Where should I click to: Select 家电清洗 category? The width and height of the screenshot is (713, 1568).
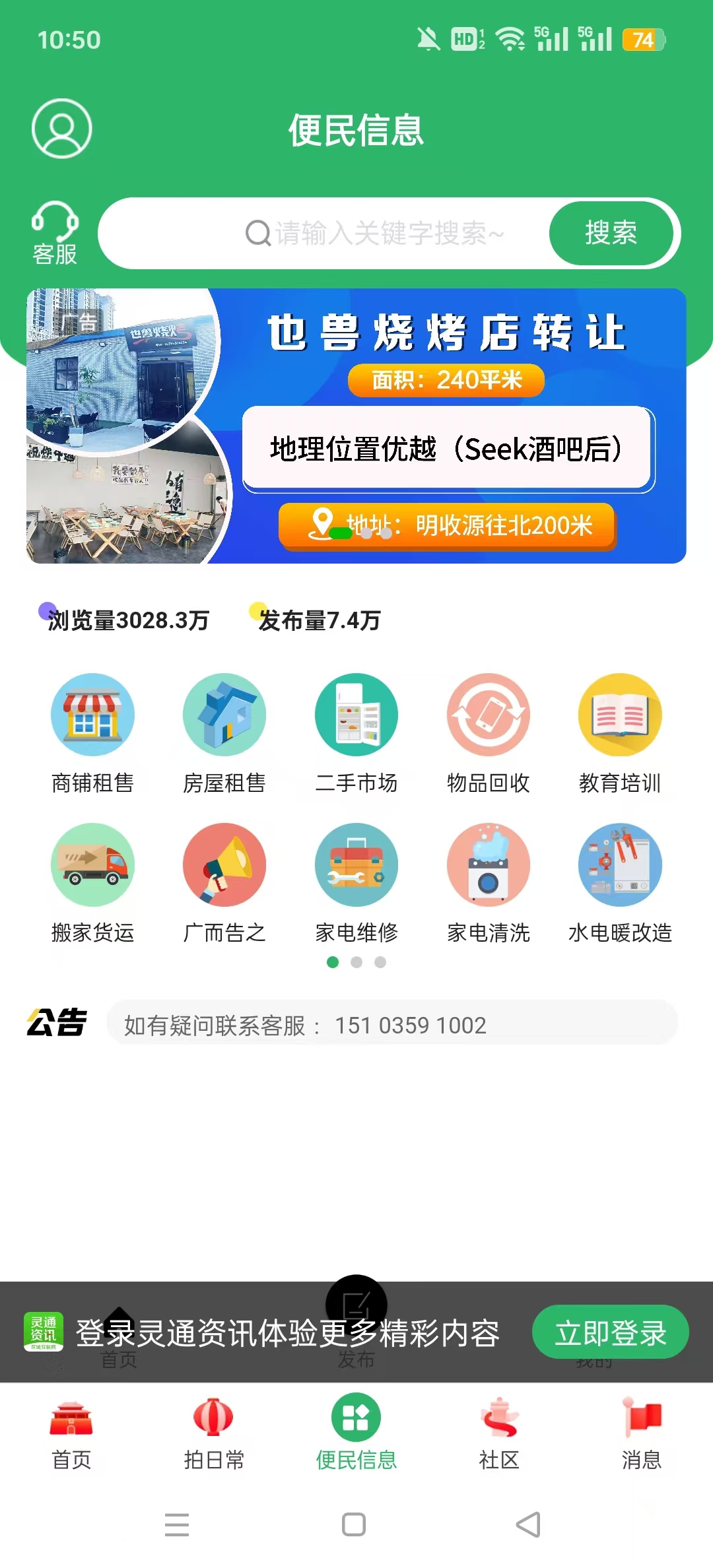coord(489,883)
